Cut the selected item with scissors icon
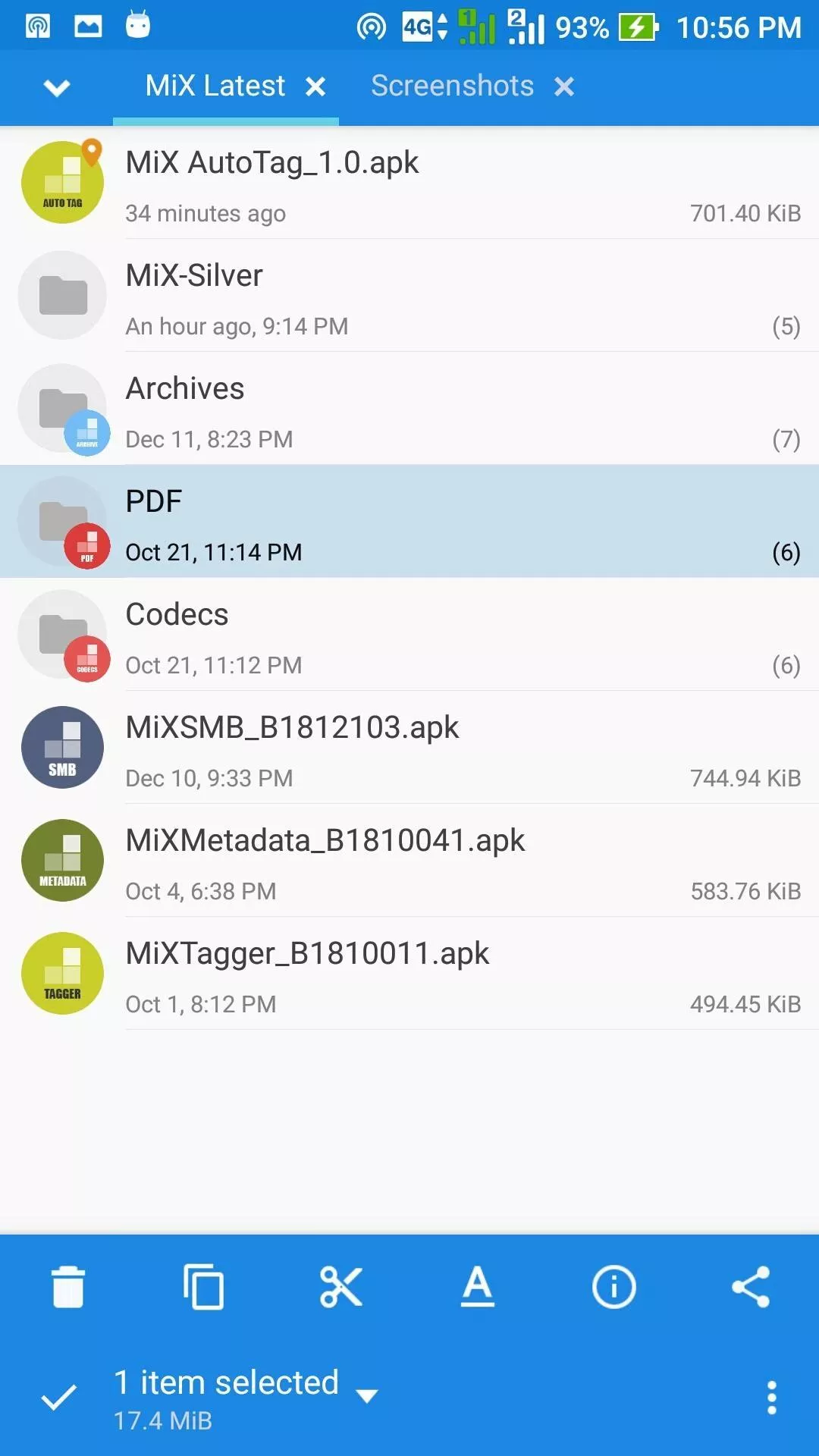Image resolution: width=819 pixels, height=1456 pixels. 341,1286
